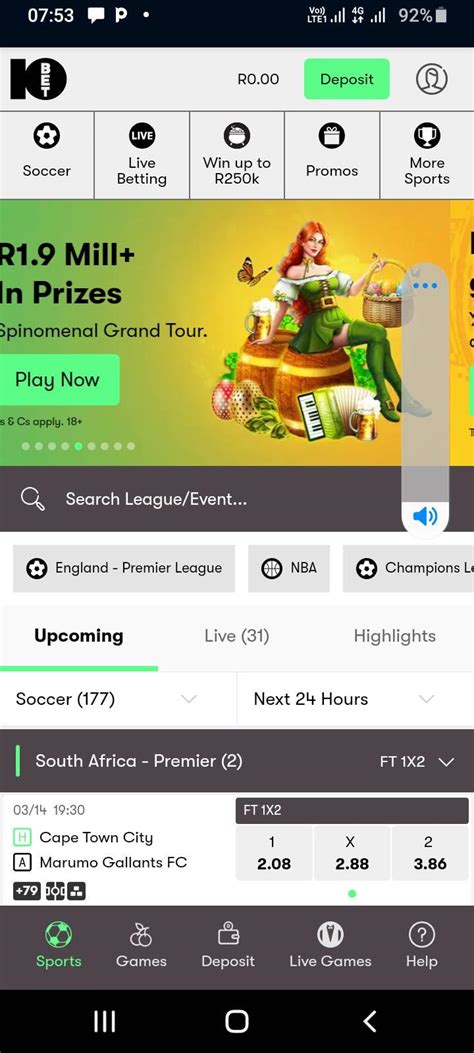Show More Sports
This screenshot has width=474, height=1053.
[x=427, y=155]
